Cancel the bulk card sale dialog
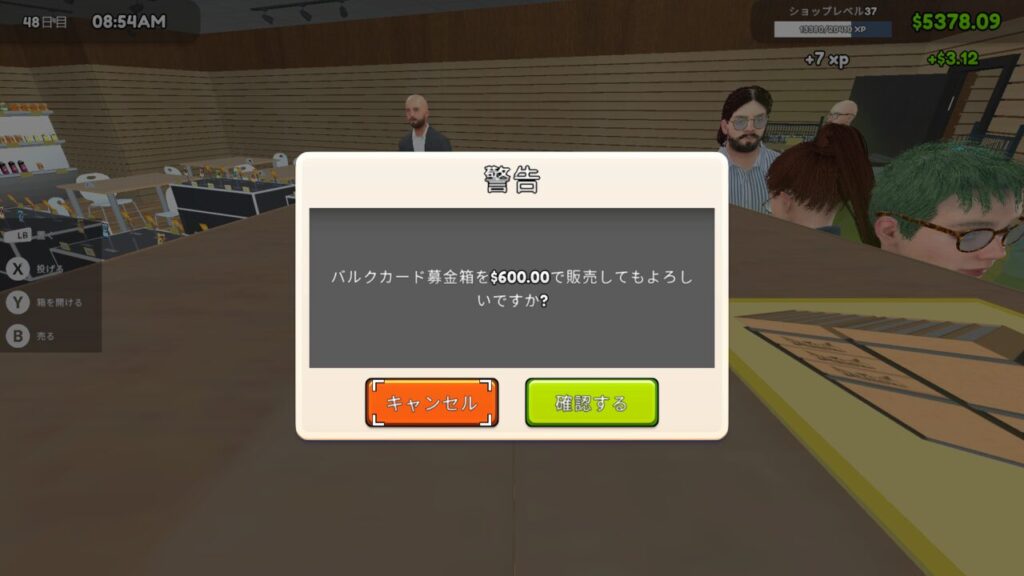The height and width of the screenshot is (576, 1024). pos(431,402)
